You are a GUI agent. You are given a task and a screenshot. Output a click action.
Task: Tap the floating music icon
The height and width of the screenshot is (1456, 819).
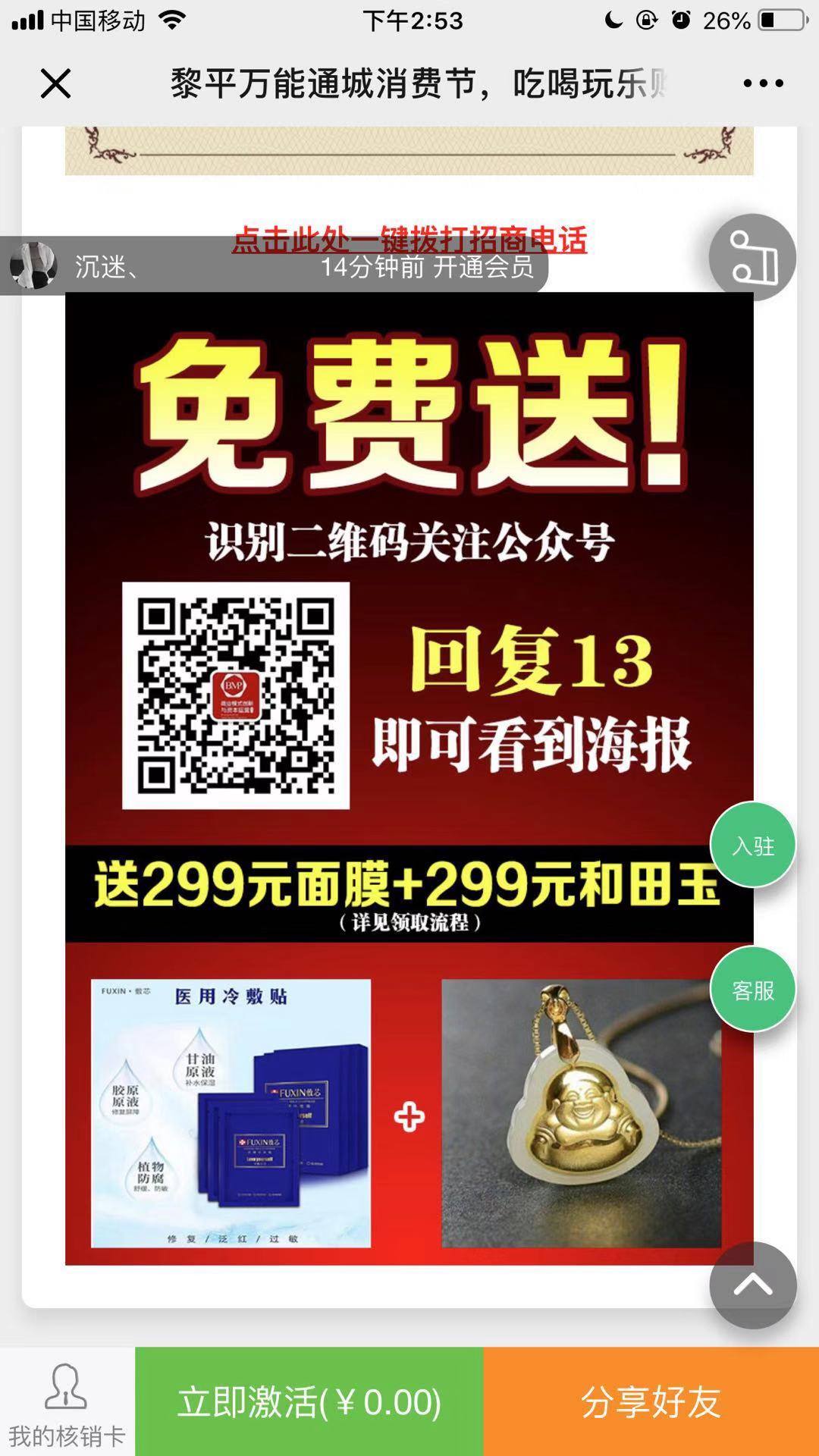(752, 258)
